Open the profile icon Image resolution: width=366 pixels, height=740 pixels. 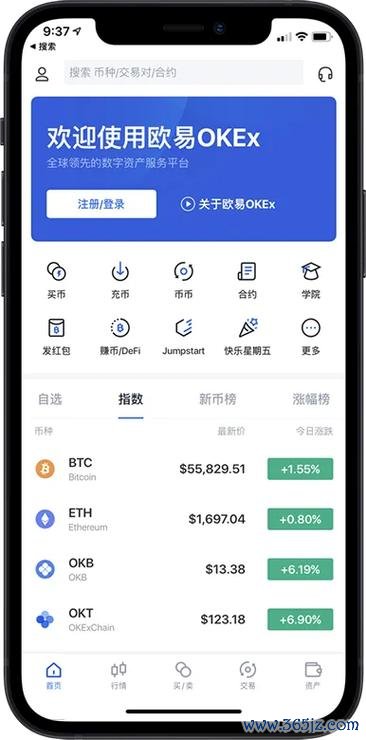42,74
